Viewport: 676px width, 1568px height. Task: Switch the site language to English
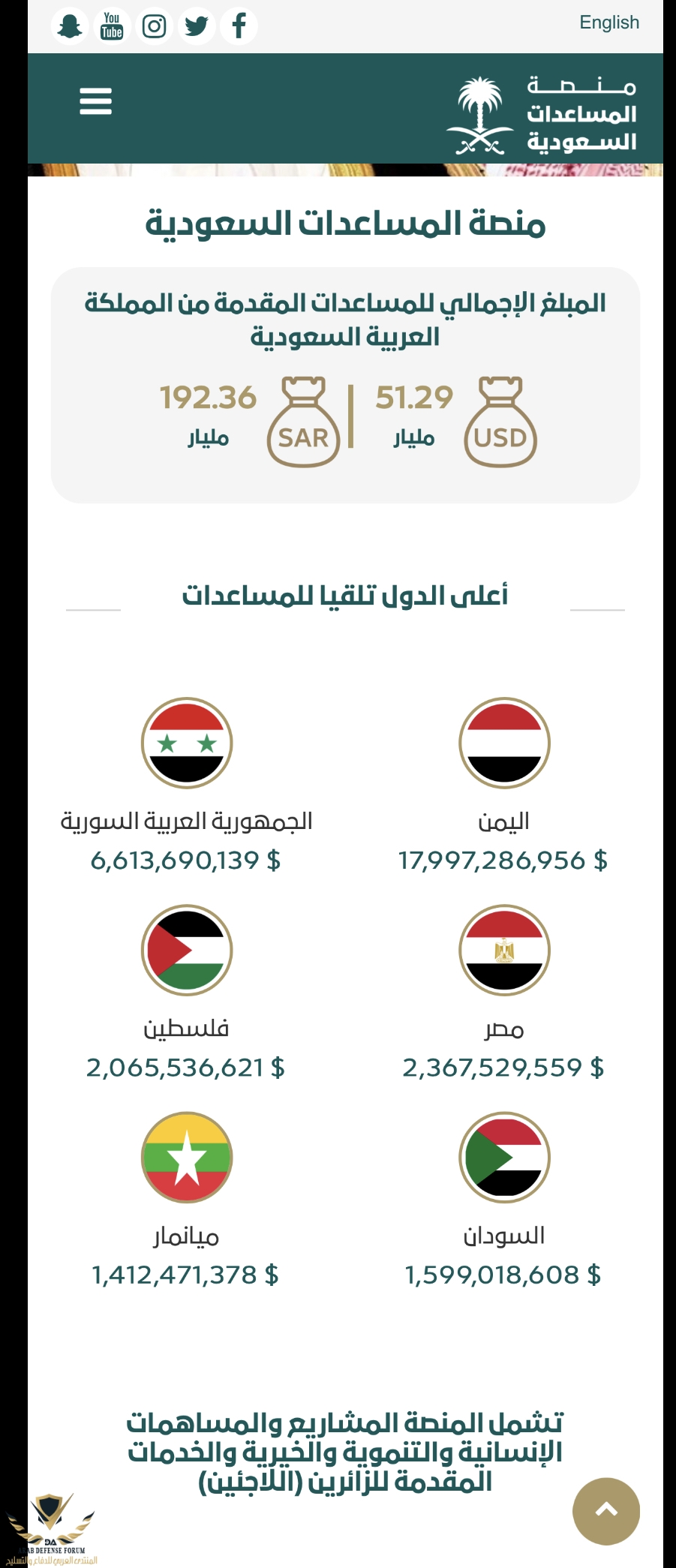(608, 23)
